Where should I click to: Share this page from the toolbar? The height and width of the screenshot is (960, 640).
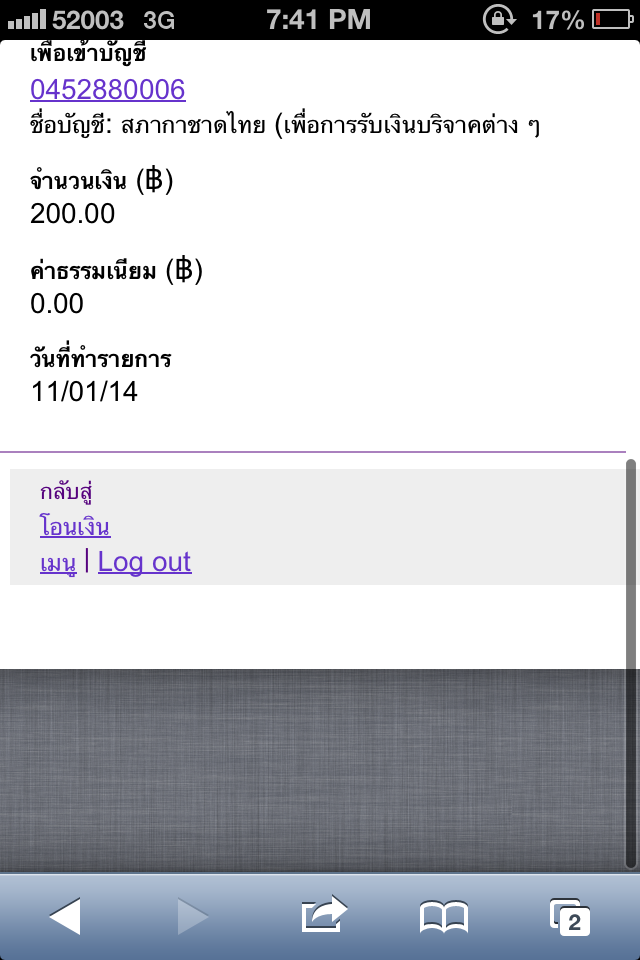click(x=324, y=915)
